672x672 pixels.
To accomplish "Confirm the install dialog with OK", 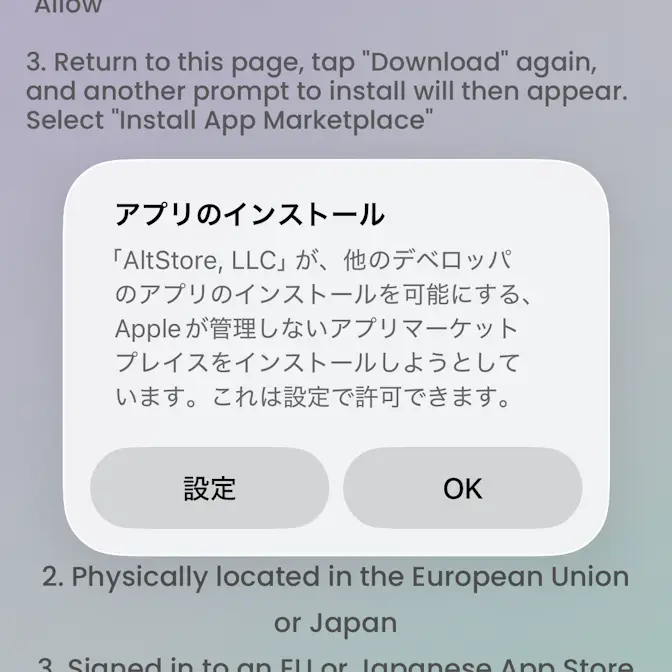I will pos(462,488).
